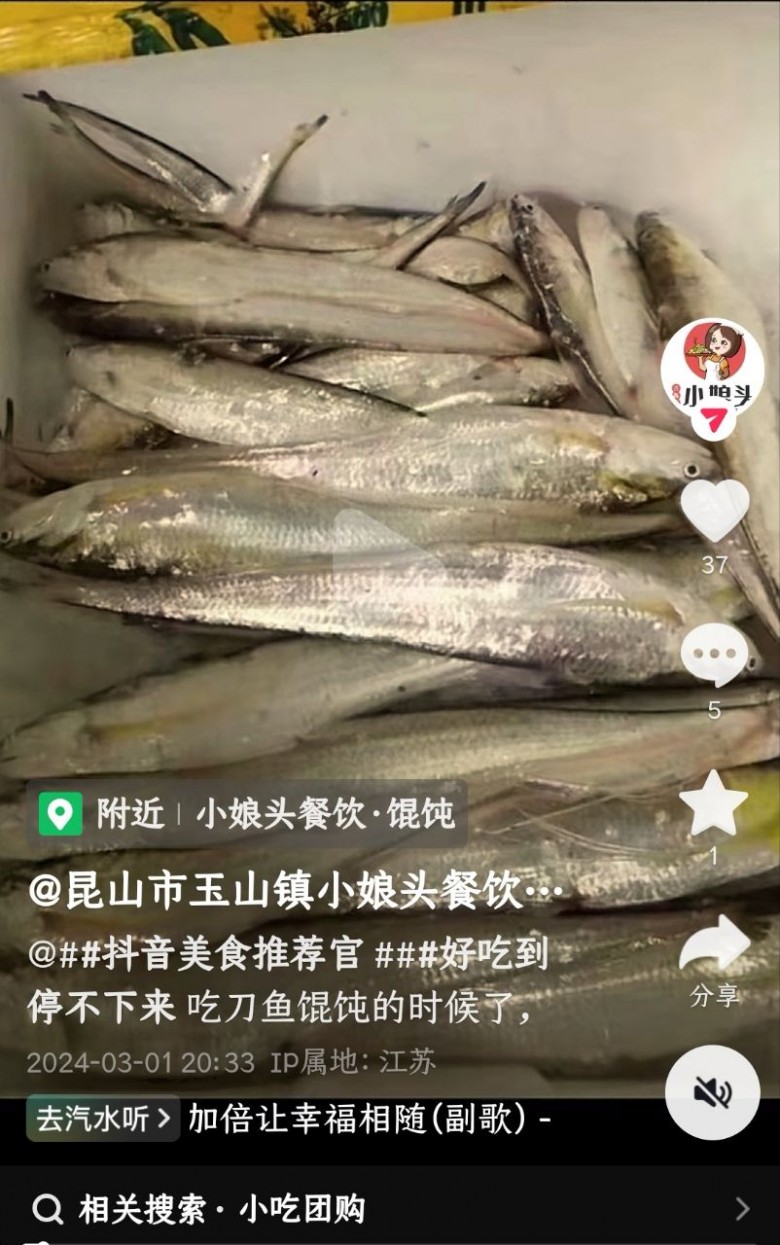The height and width of the screenshot is (1245, 780).
Task: Like this video with the heart
Action: click(x=714, y=512)
